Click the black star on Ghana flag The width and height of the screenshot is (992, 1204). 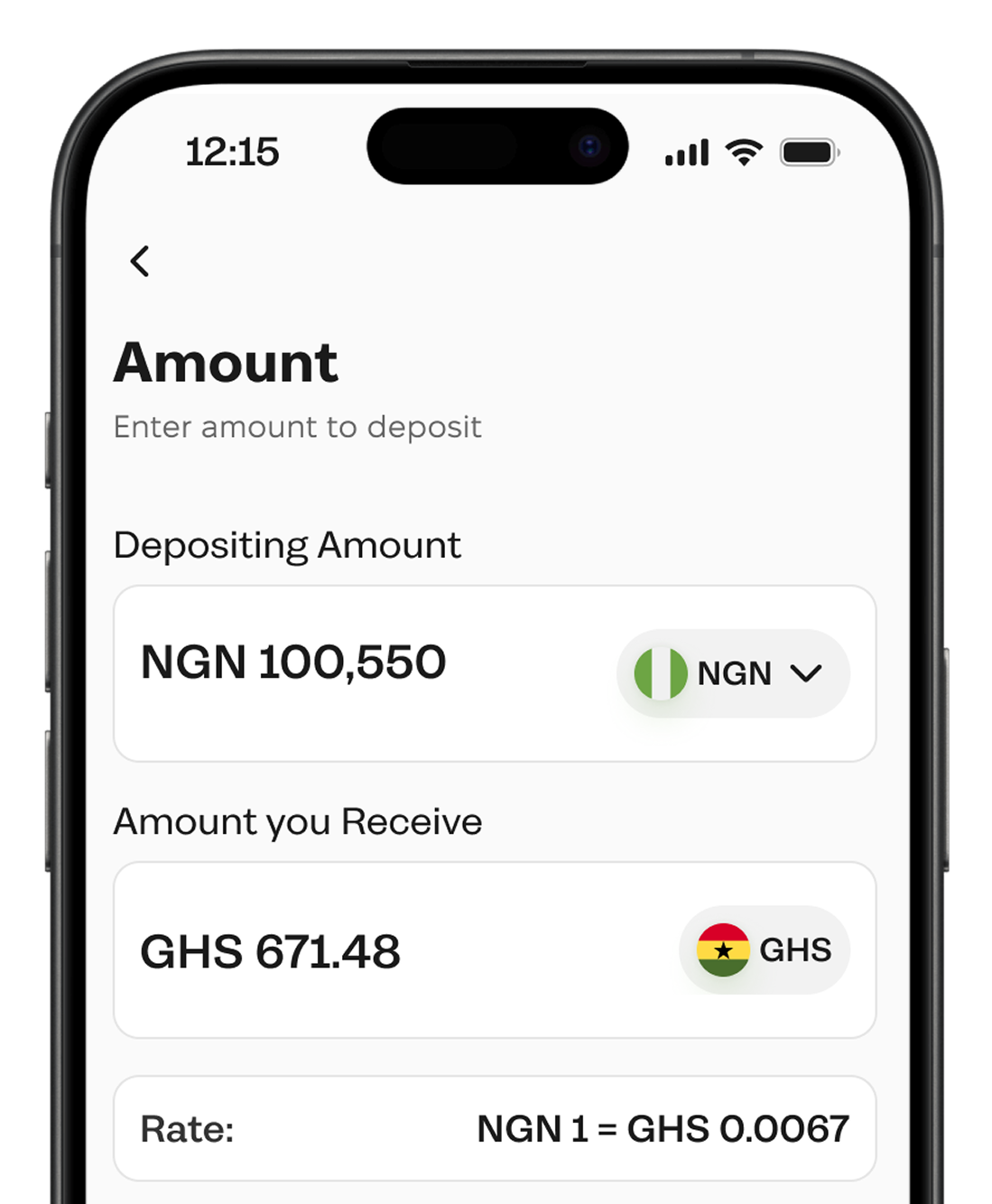click(722, 949)
